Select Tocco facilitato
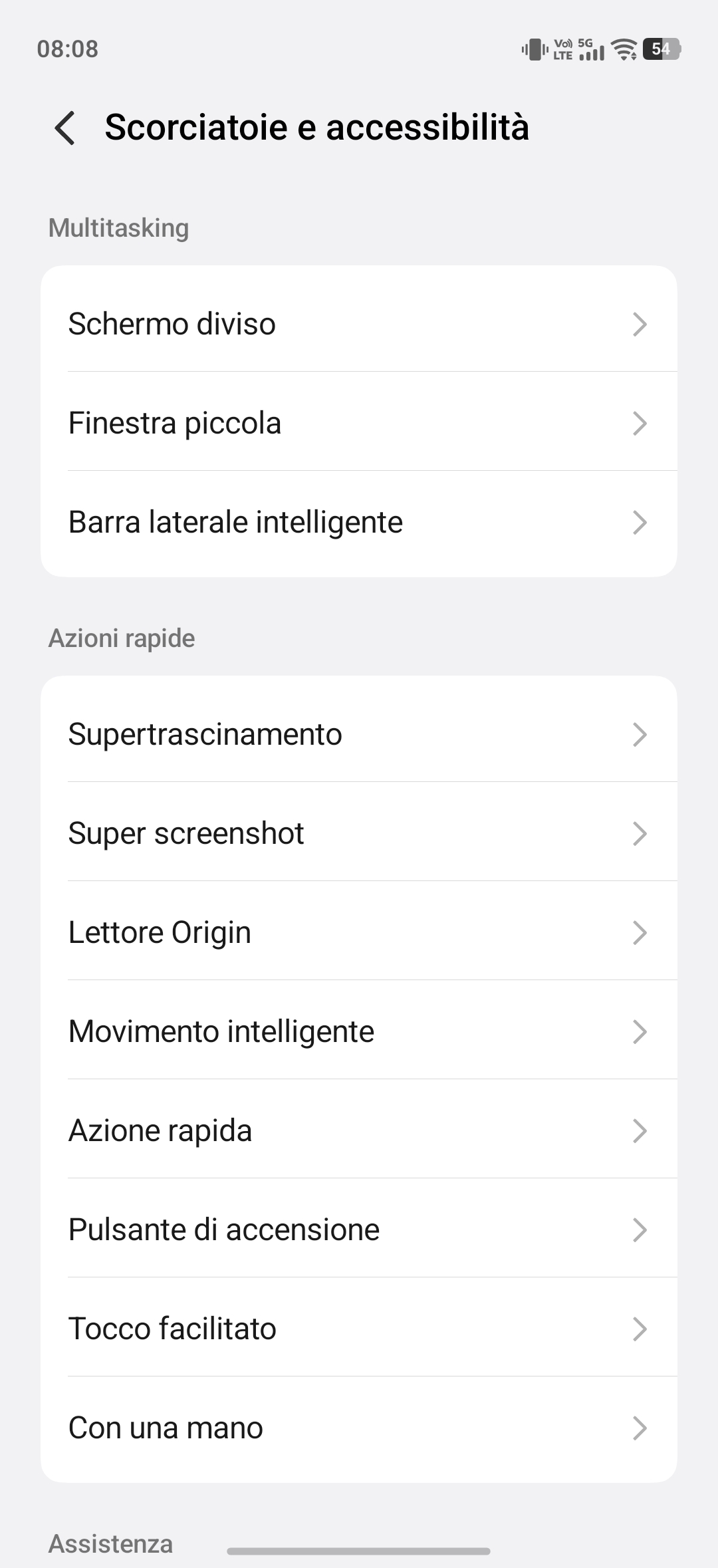The width and height of the screenshot is (718, 1568). pyautogui.click(x=358, y=1329)
